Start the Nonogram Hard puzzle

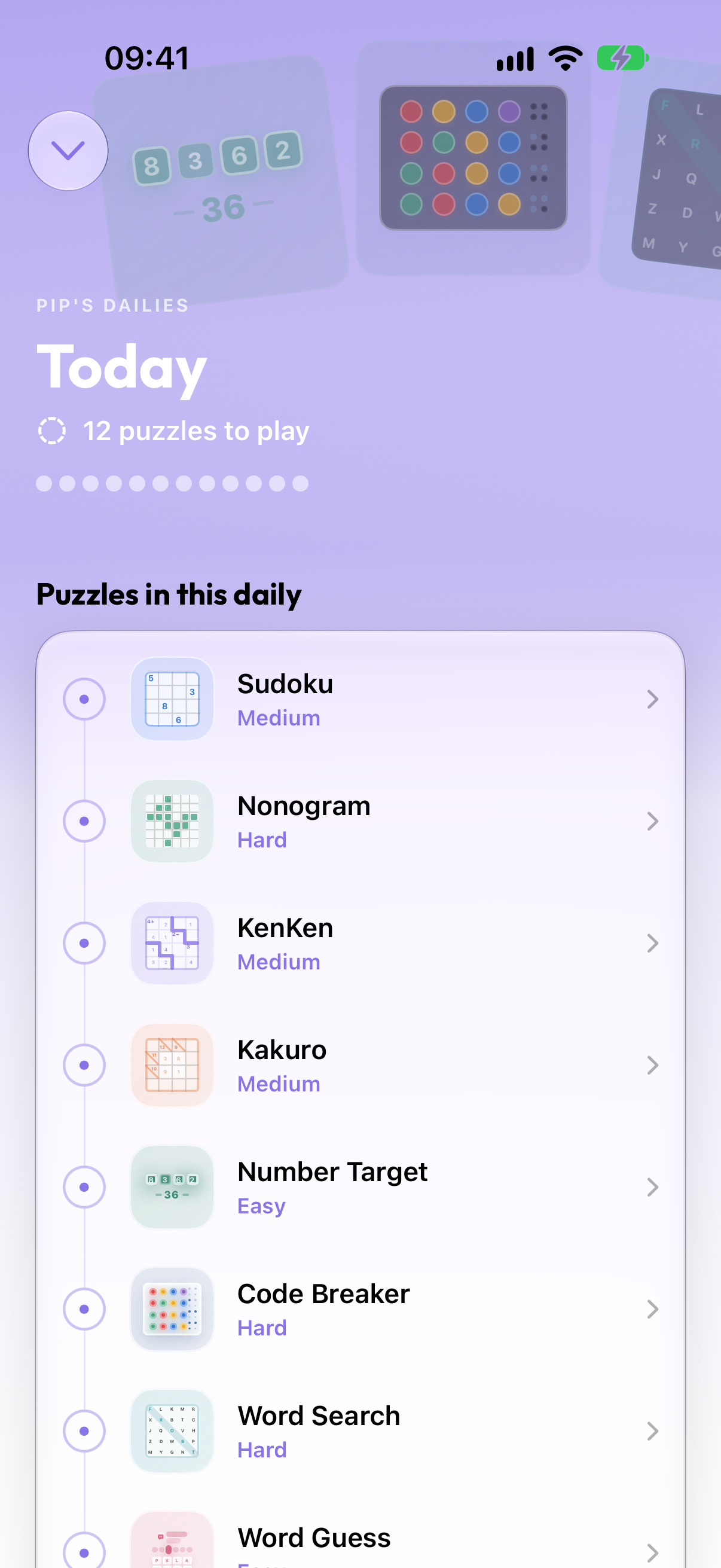click(x=361, y=820)
